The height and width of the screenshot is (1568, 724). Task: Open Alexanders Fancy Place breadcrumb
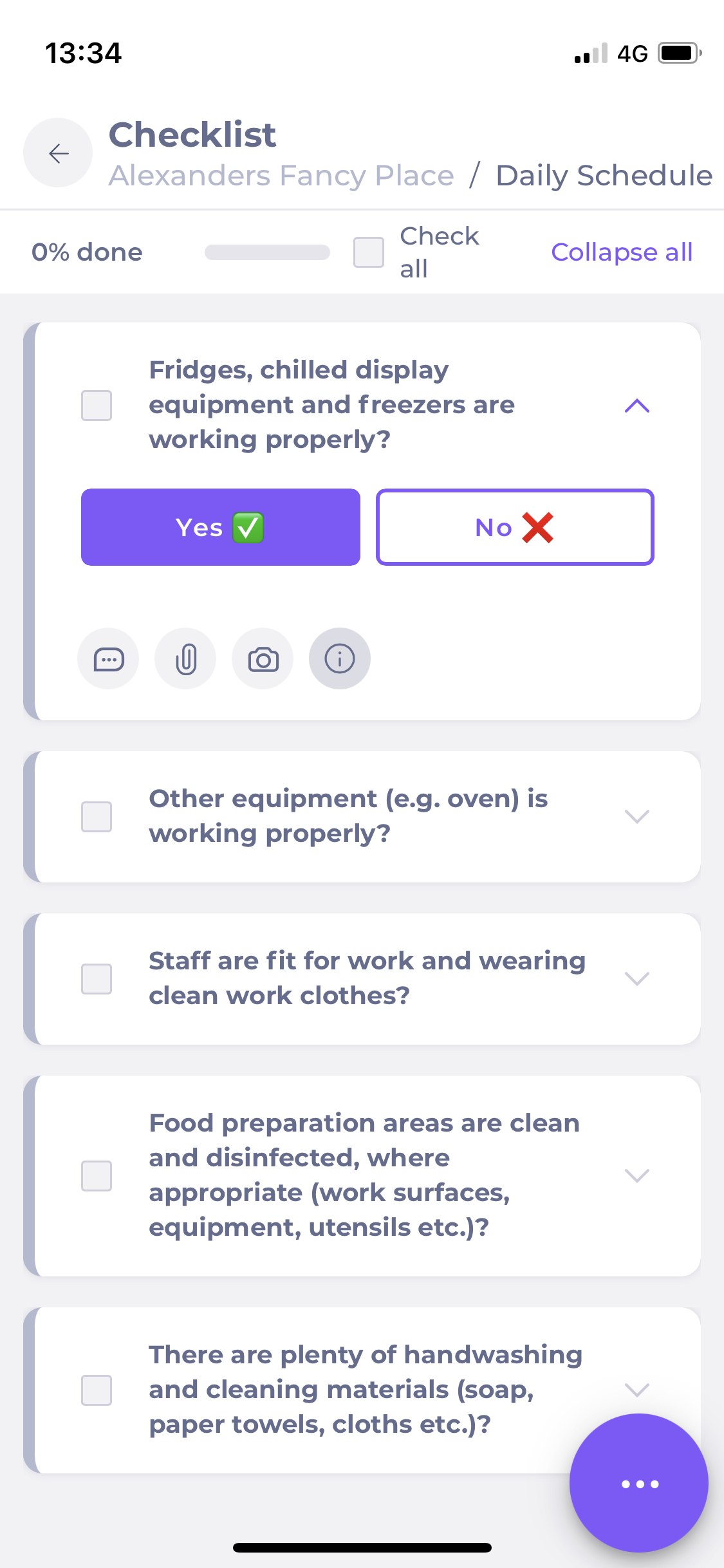[x=281, y=176]
